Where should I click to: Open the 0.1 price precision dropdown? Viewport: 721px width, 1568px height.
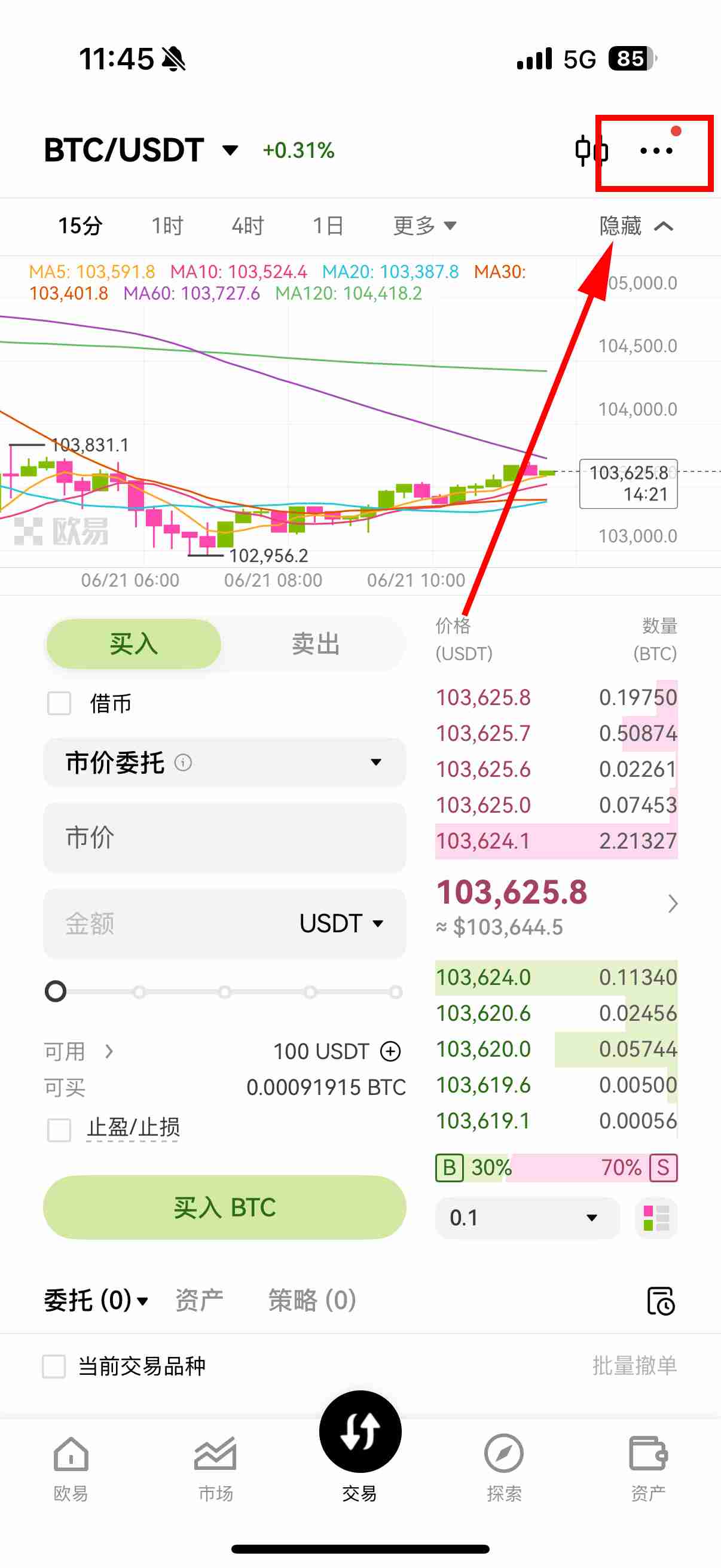(x=526, y=1218)
